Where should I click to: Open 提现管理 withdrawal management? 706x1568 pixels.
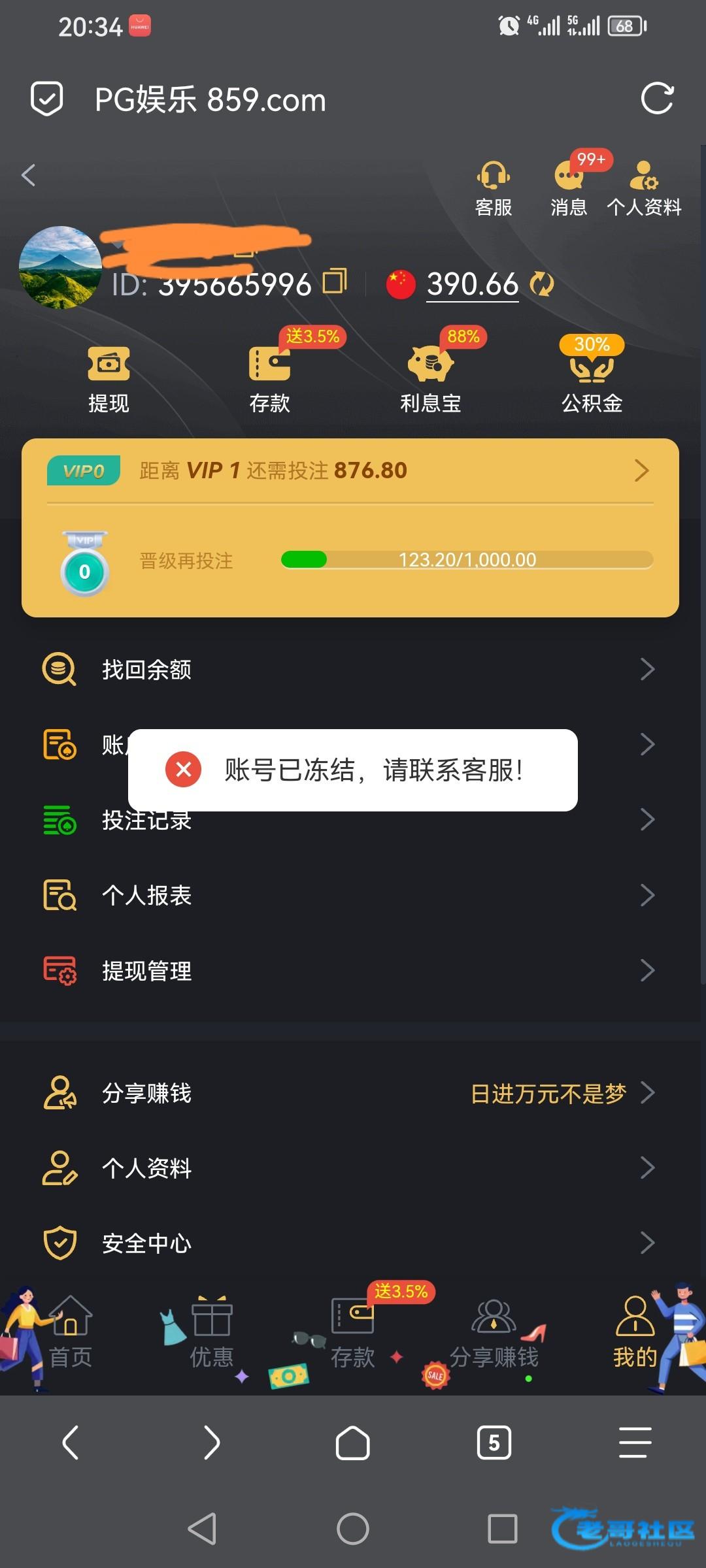click(x=350, y=970)
